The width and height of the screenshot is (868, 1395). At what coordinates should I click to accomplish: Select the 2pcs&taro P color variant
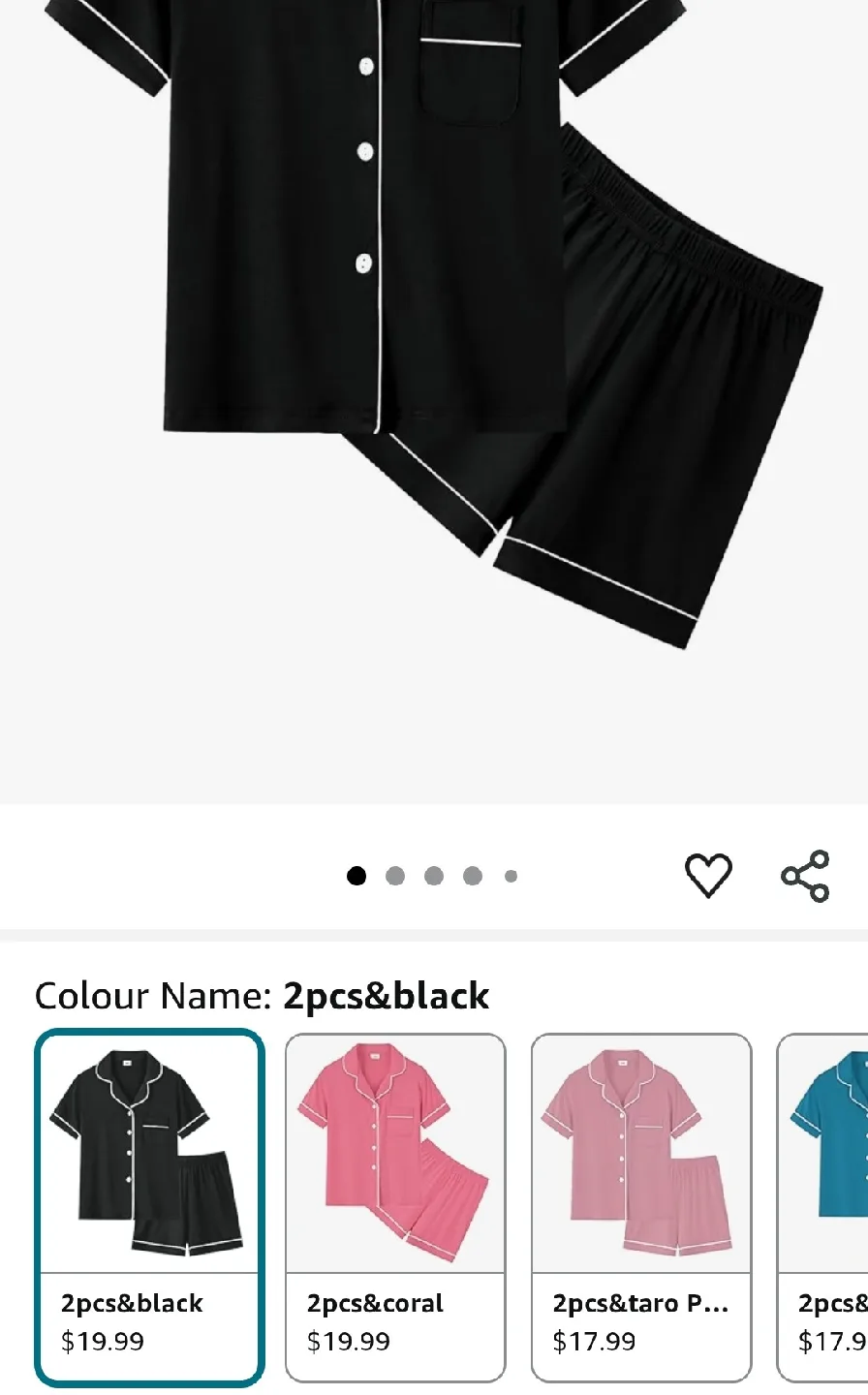tap(641, 1201)
